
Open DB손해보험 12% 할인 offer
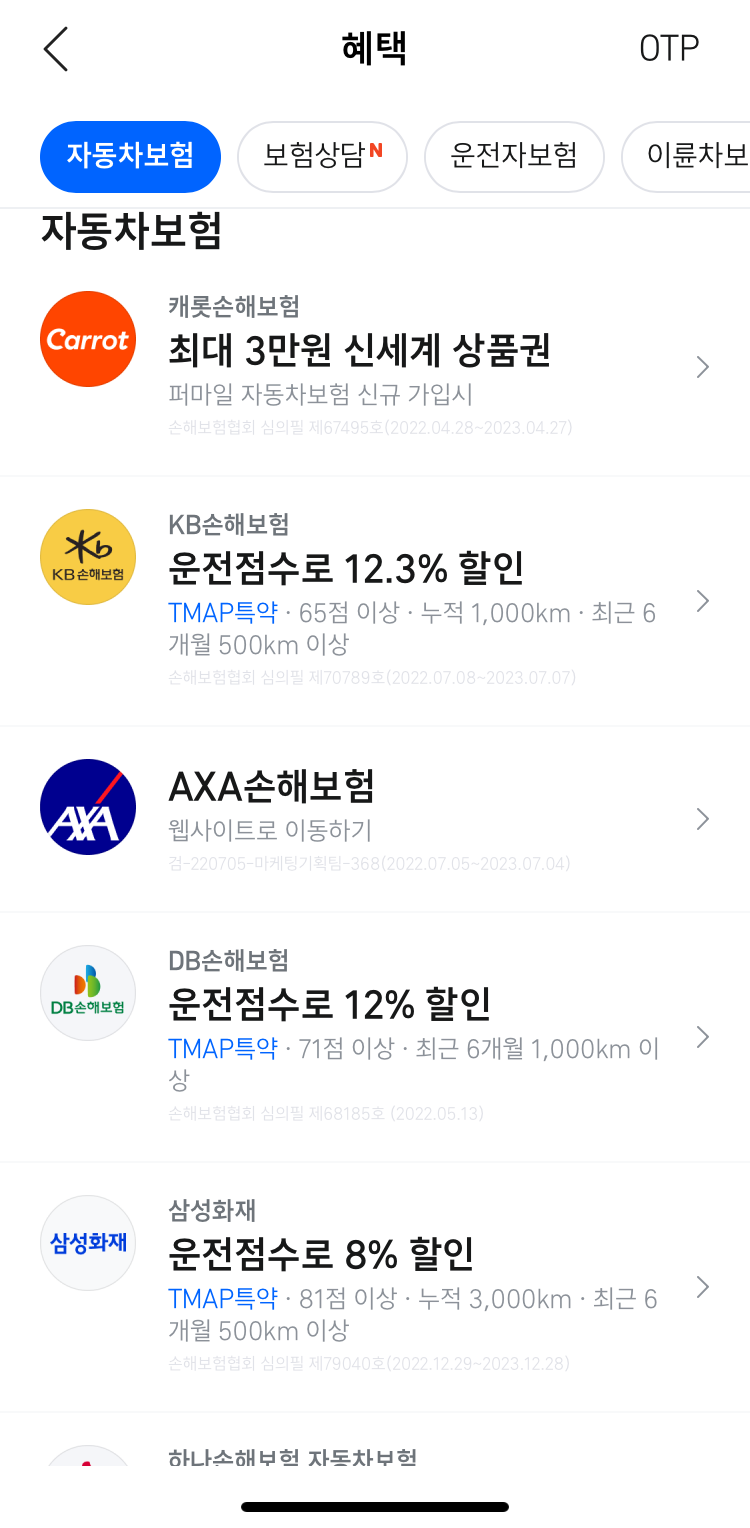(375, 1037)
